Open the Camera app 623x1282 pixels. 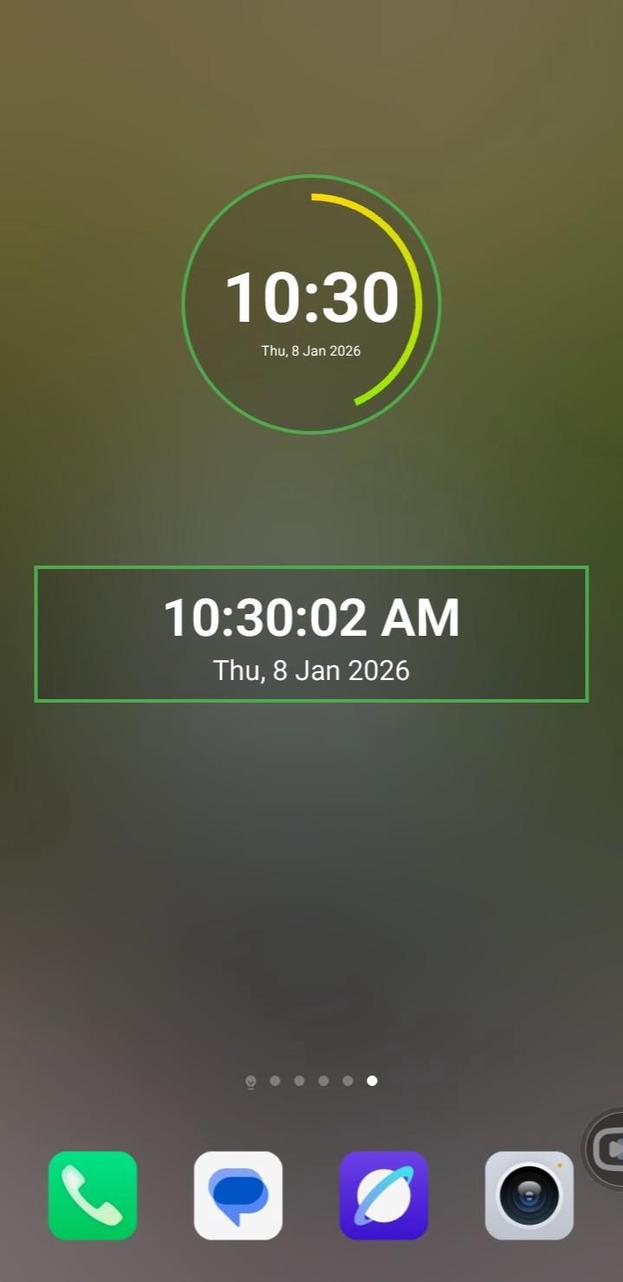pyautogui.click(x=529, y=1195)
